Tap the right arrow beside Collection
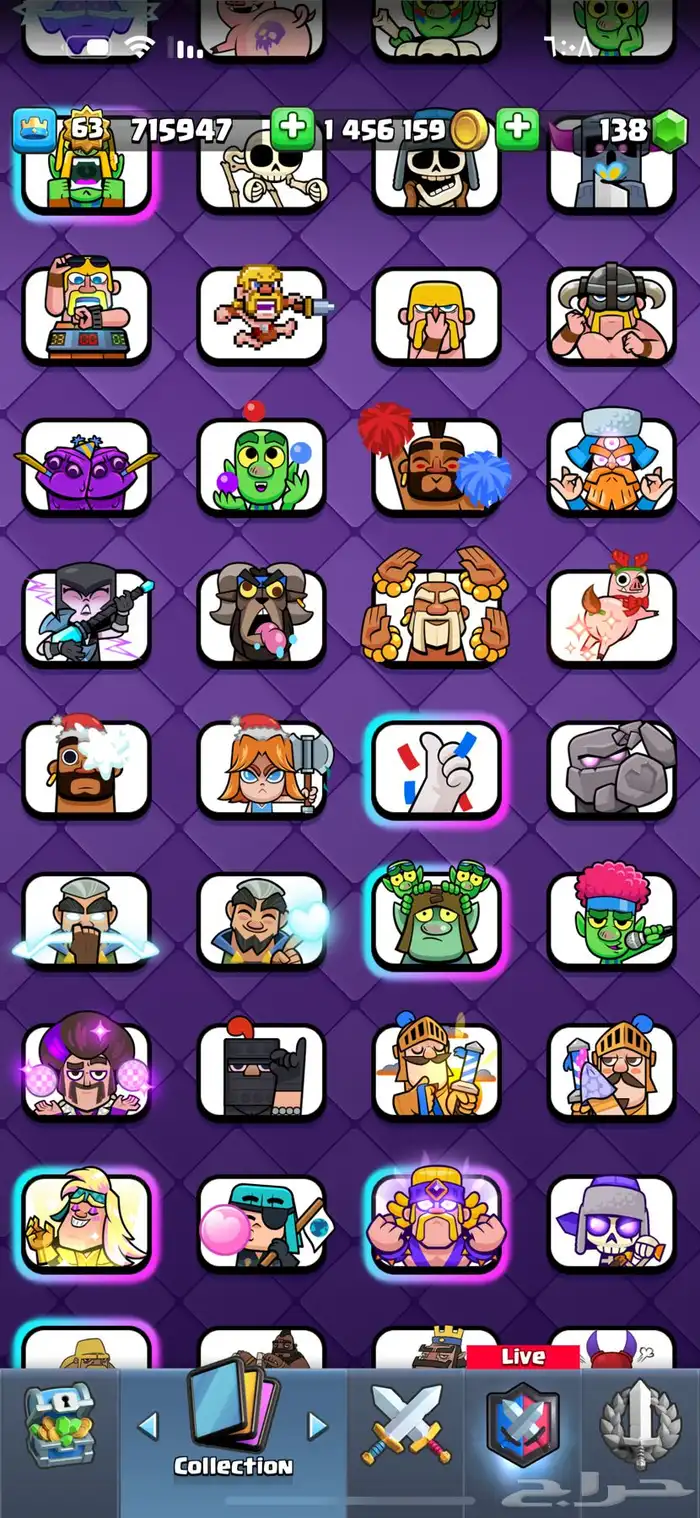The width and height of the screenshot is (700, 1518). click(317, 1425)
